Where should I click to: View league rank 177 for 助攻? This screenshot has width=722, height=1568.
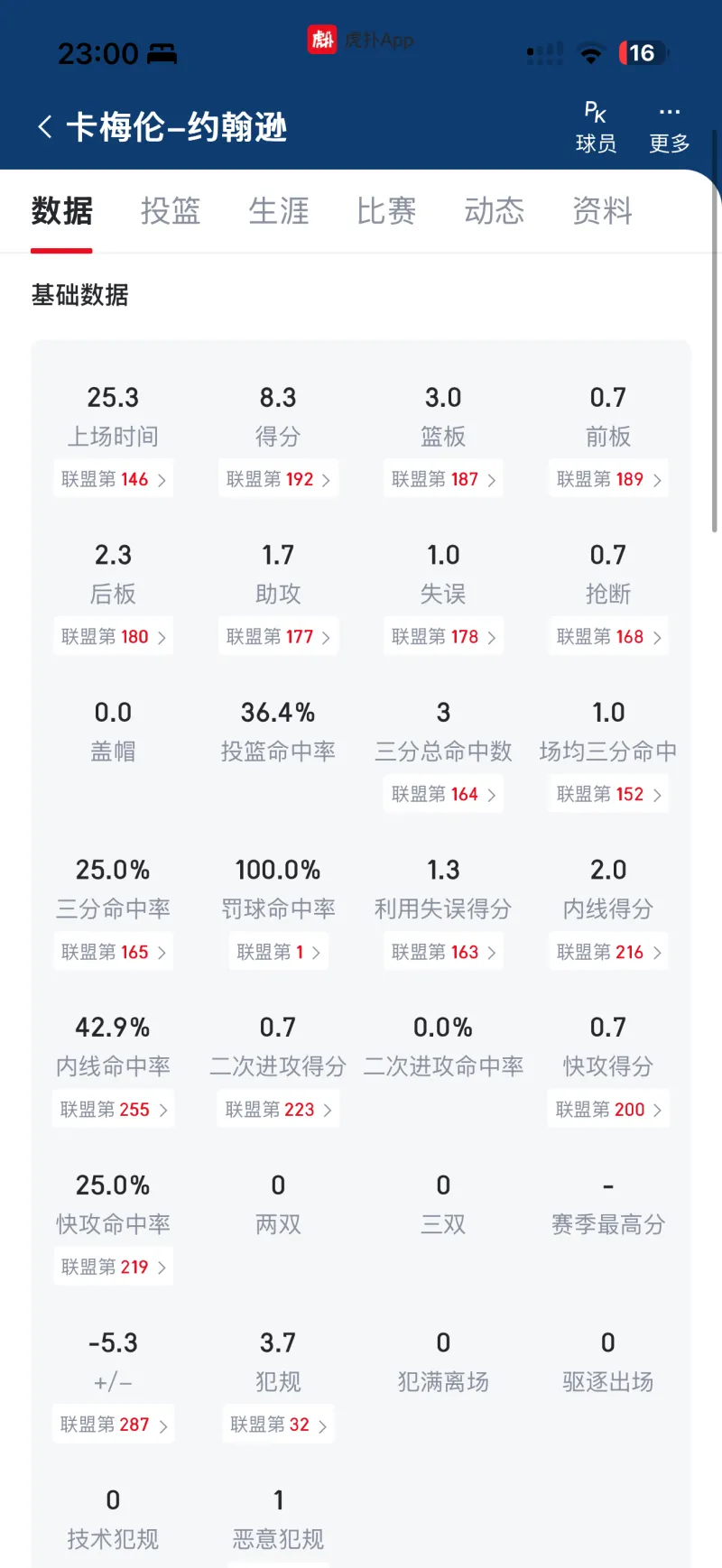point(278,637)
